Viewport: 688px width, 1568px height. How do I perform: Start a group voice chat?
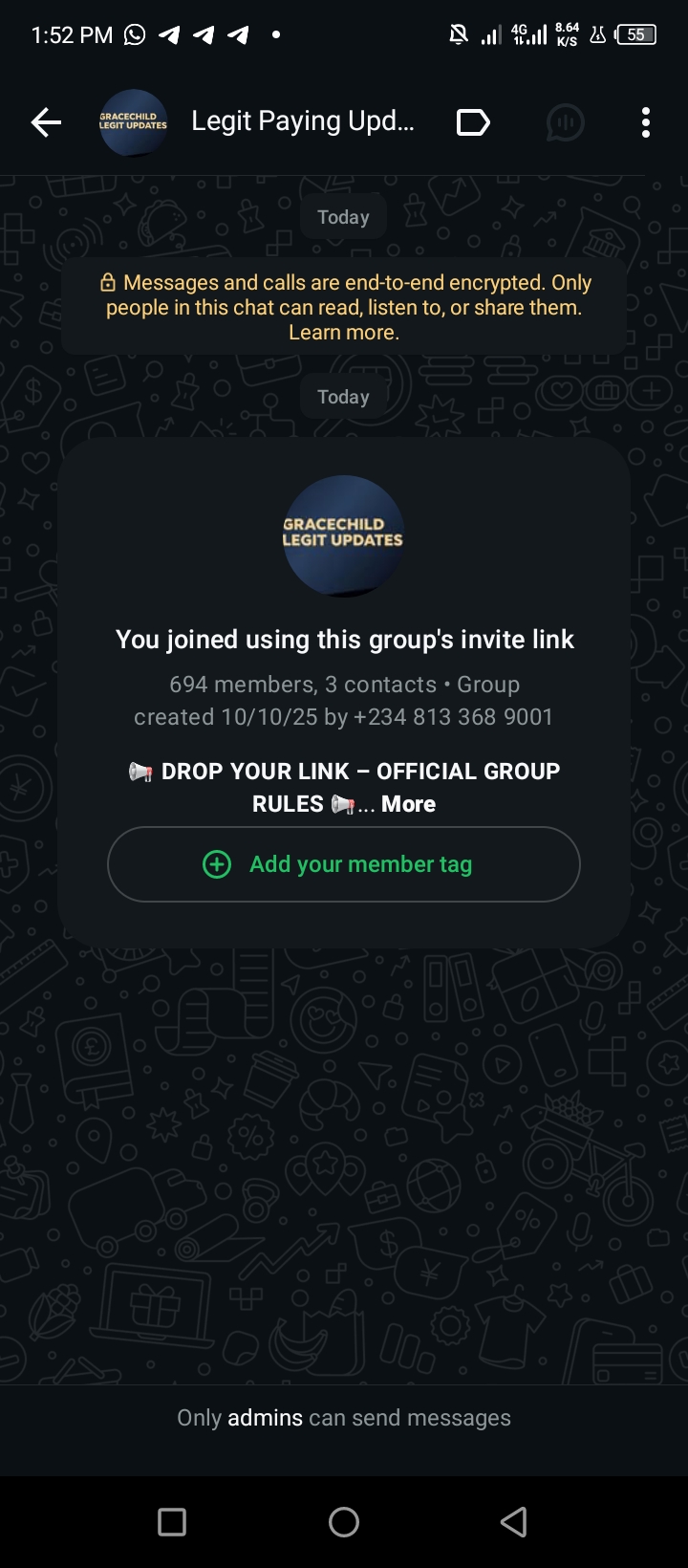coord(565,122)
